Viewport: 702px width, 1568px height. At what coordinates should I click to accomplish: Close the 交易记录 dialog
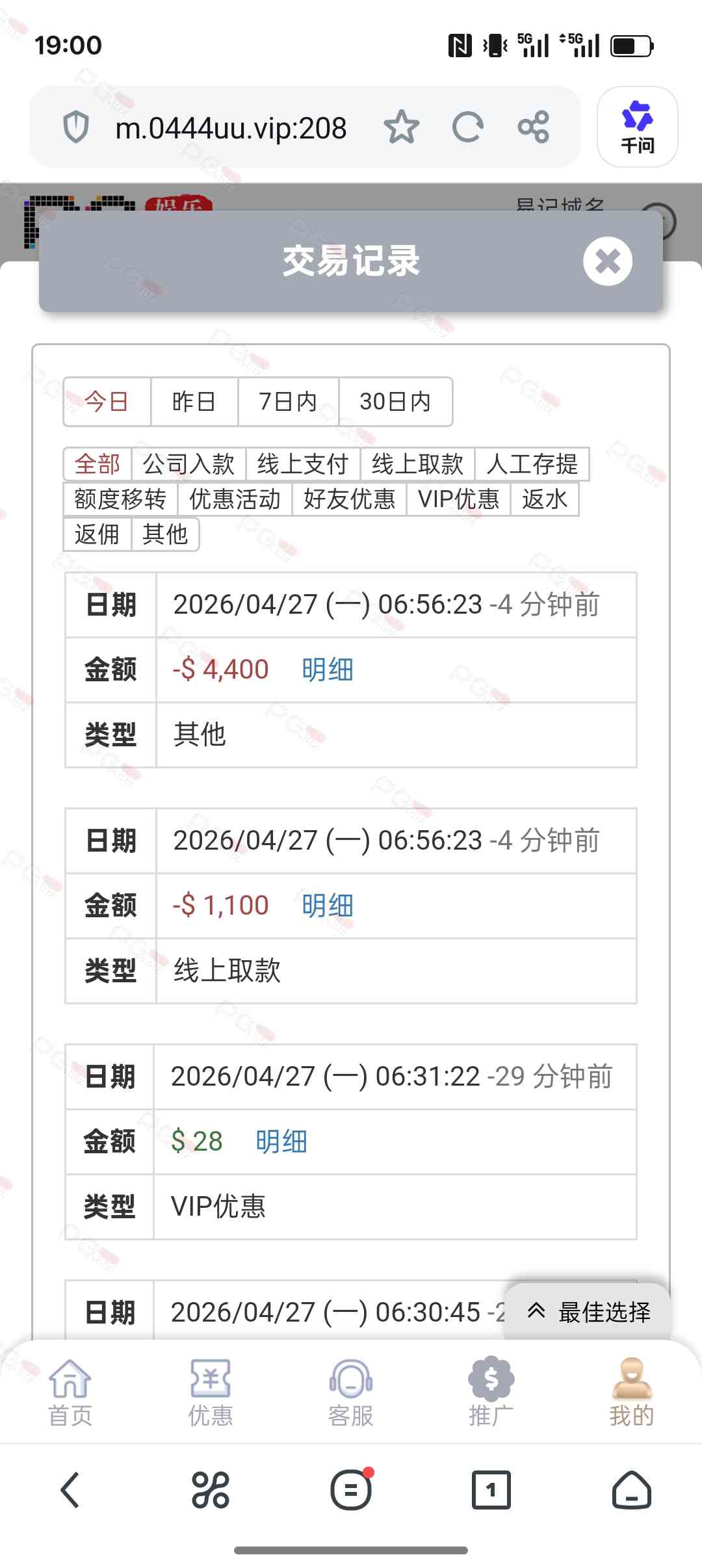(x=607, y=261)
